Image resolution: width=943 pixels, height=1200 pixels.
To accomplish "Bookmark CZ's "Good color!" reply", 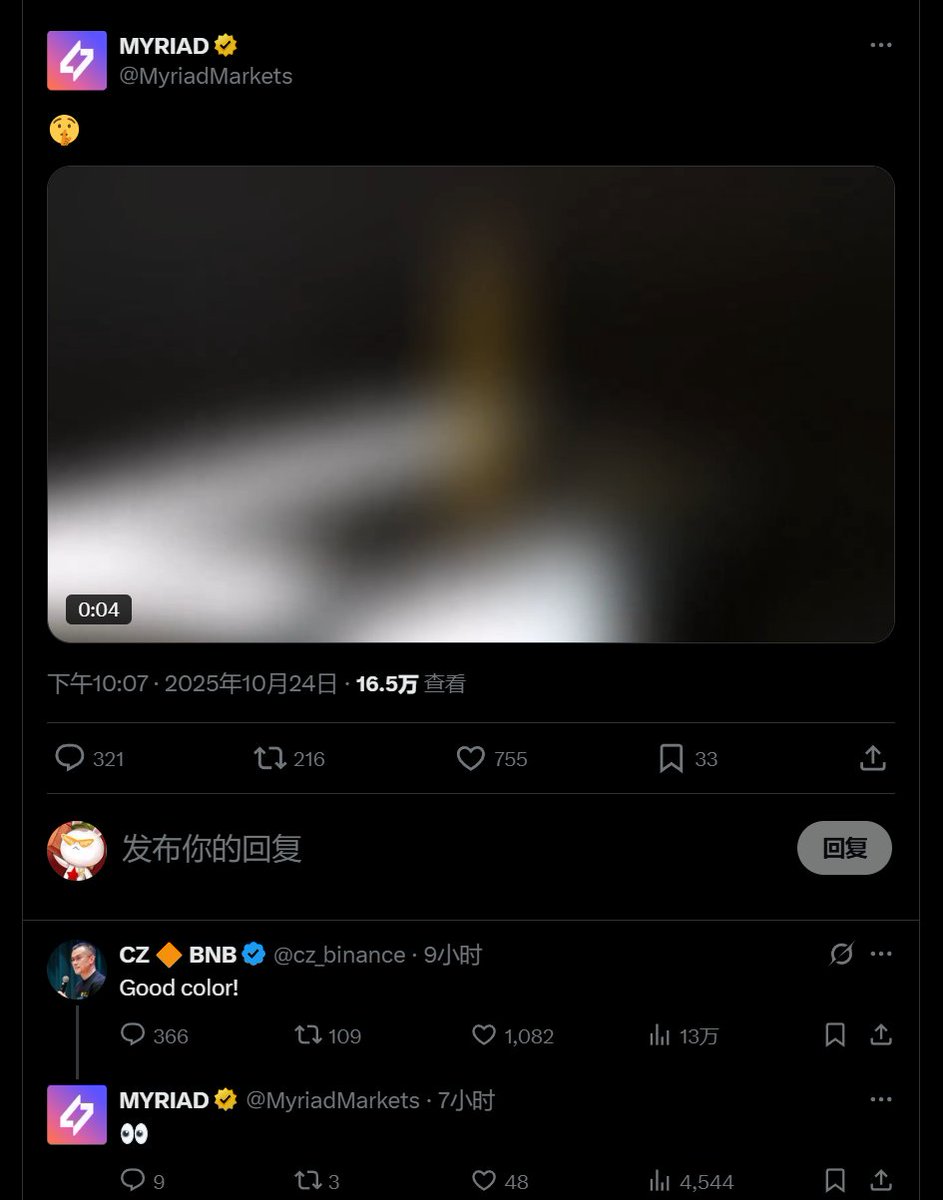I will click(835, 1035).
